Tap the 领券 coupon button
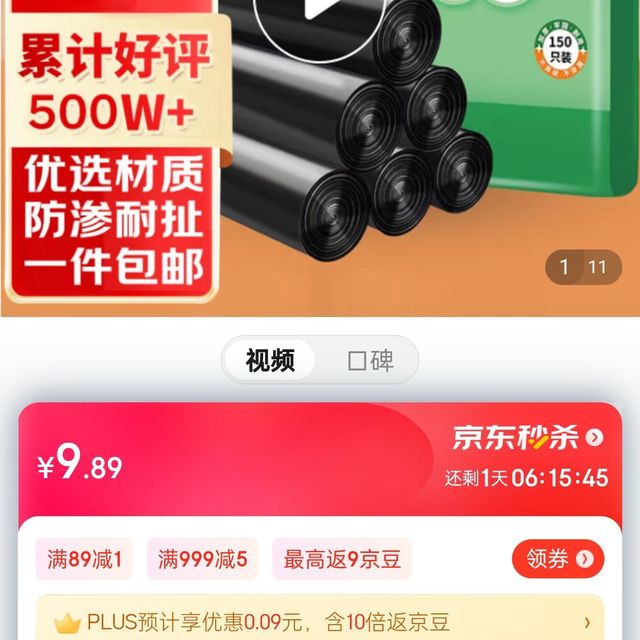The height and width of the screenshot is (640, 640). [558, 558]
